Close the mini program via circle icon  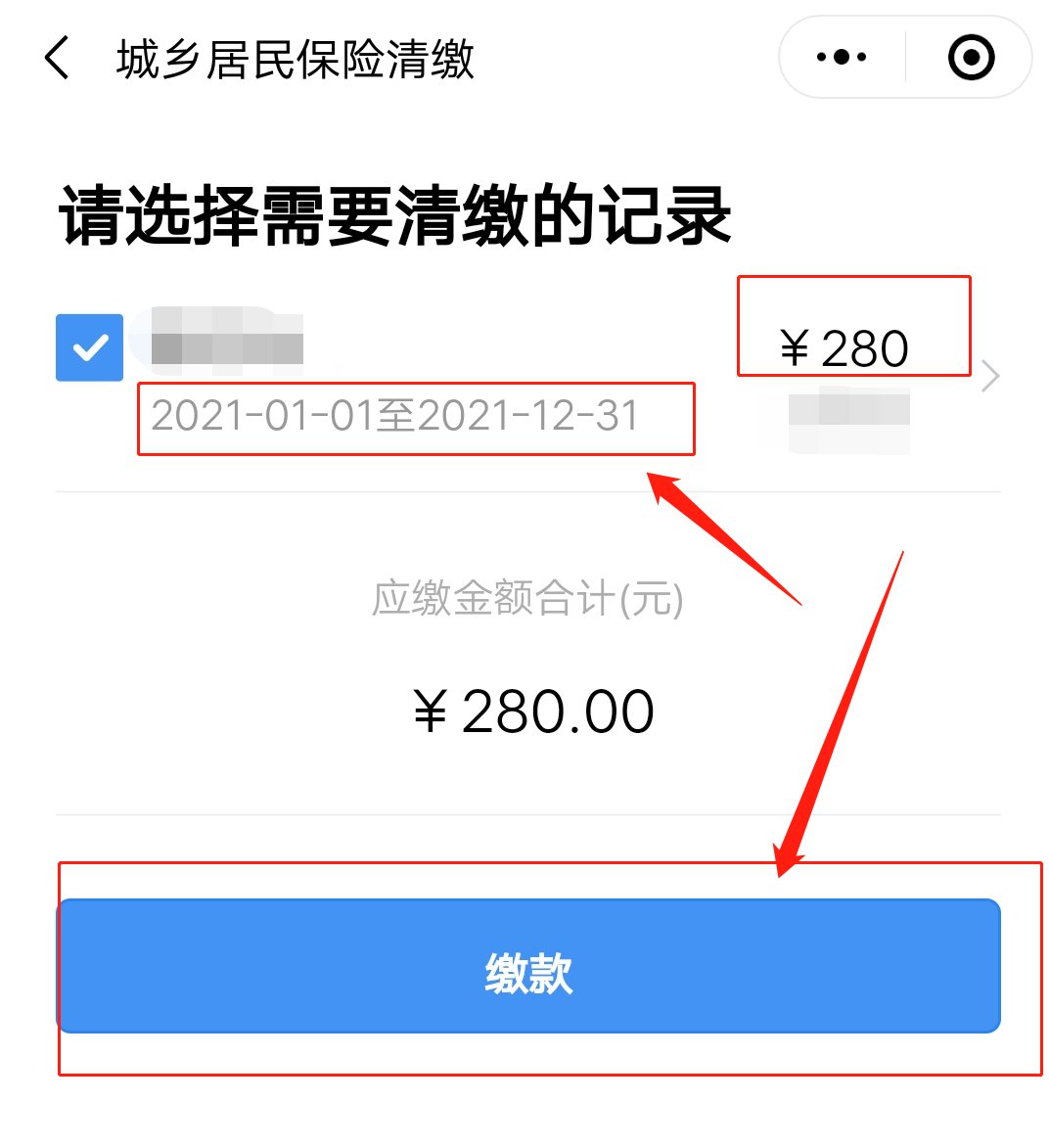(x=971, y=58)
